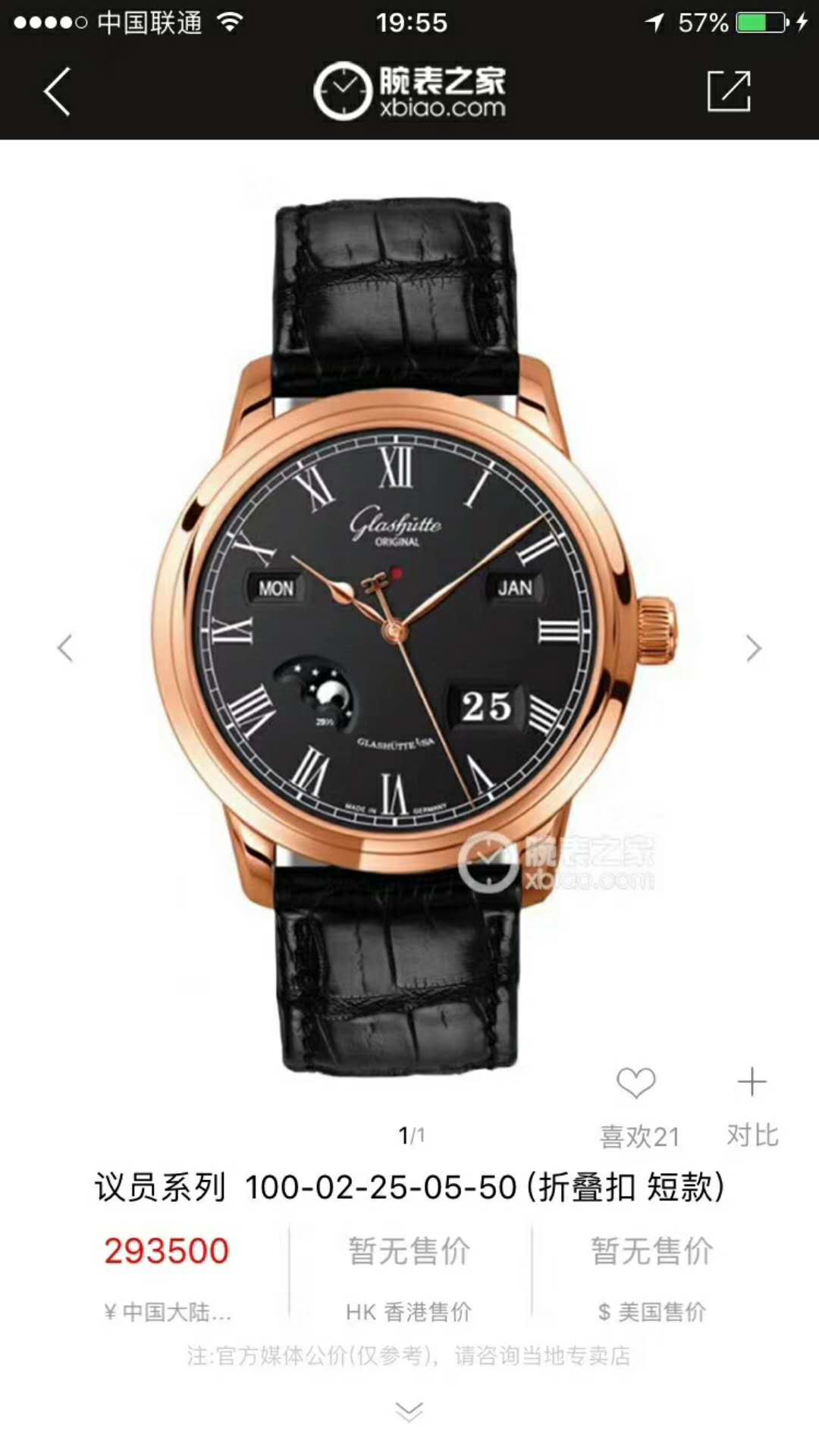Show previous watch image with left arrow
The image size is (819, 1456).
click(x=66, y=648)
